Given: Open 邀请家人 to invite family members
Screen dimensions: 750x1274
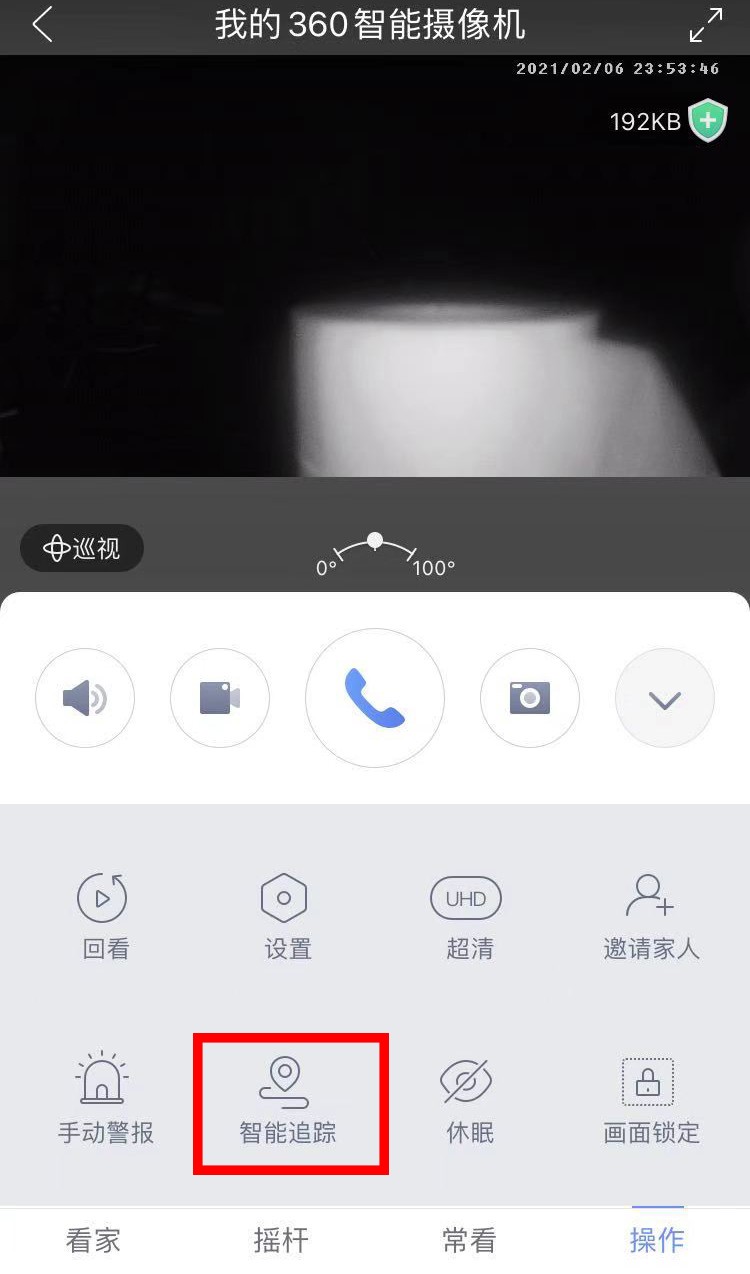Looking at the screenshot, I should (651, 915).
